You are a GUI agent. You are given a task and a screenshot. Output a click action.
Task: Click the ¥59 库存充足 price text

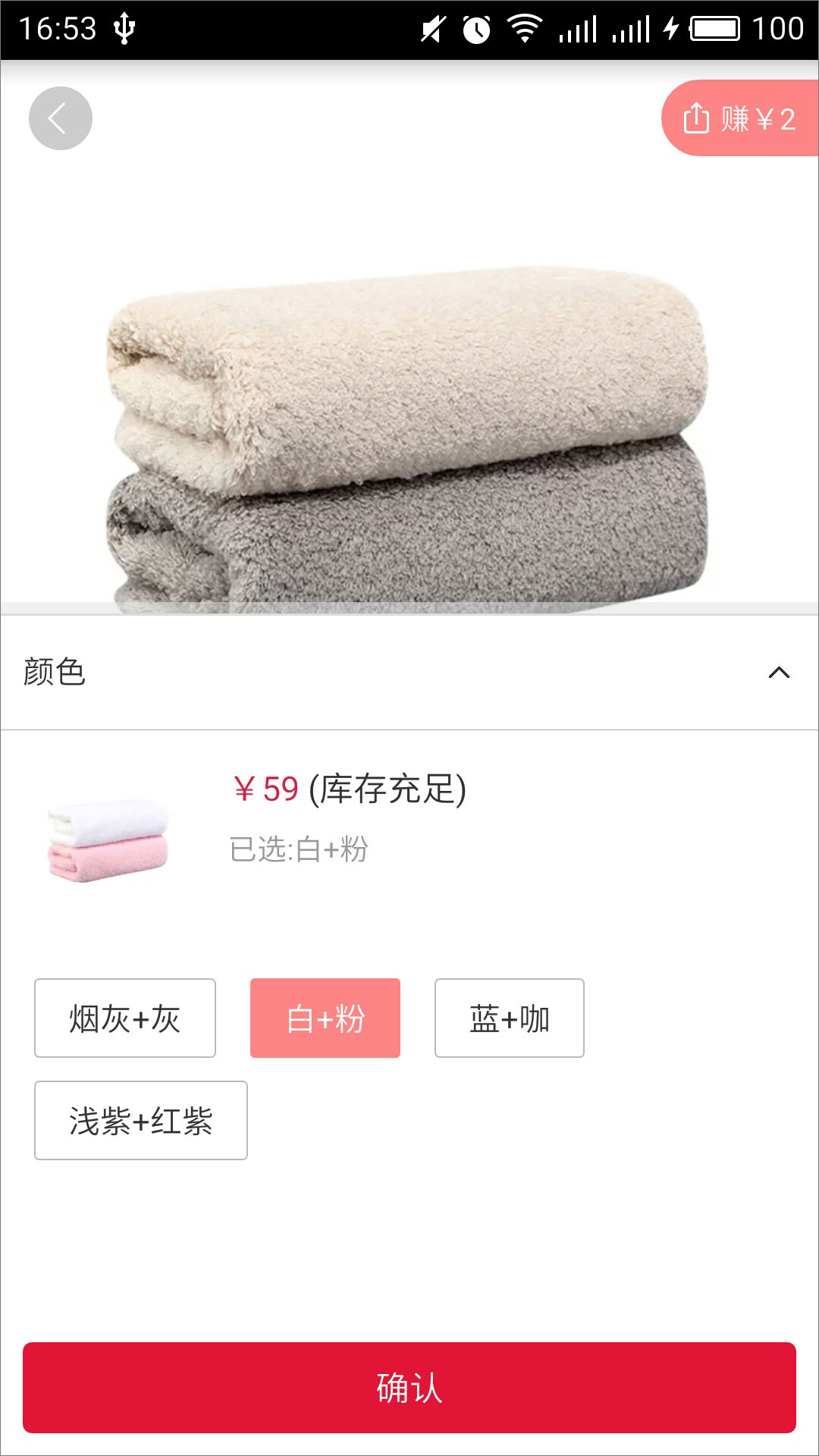[350, 790]
